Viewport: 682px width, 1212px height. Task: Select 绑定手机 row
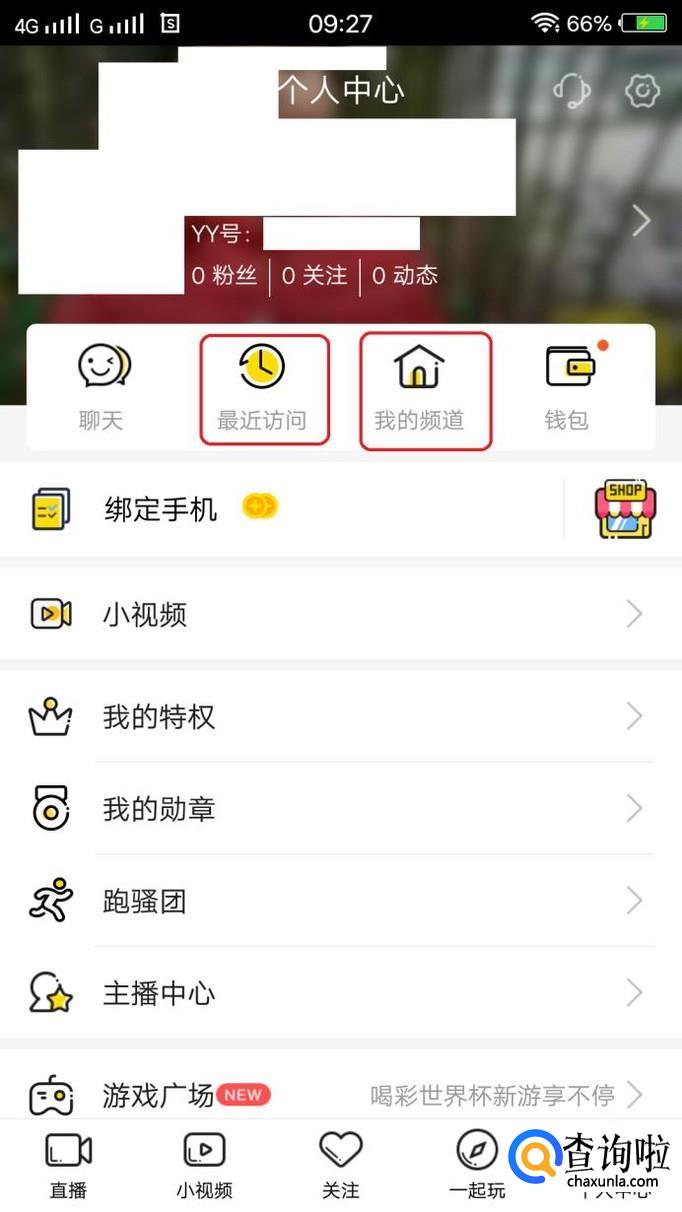pos(160,510)
